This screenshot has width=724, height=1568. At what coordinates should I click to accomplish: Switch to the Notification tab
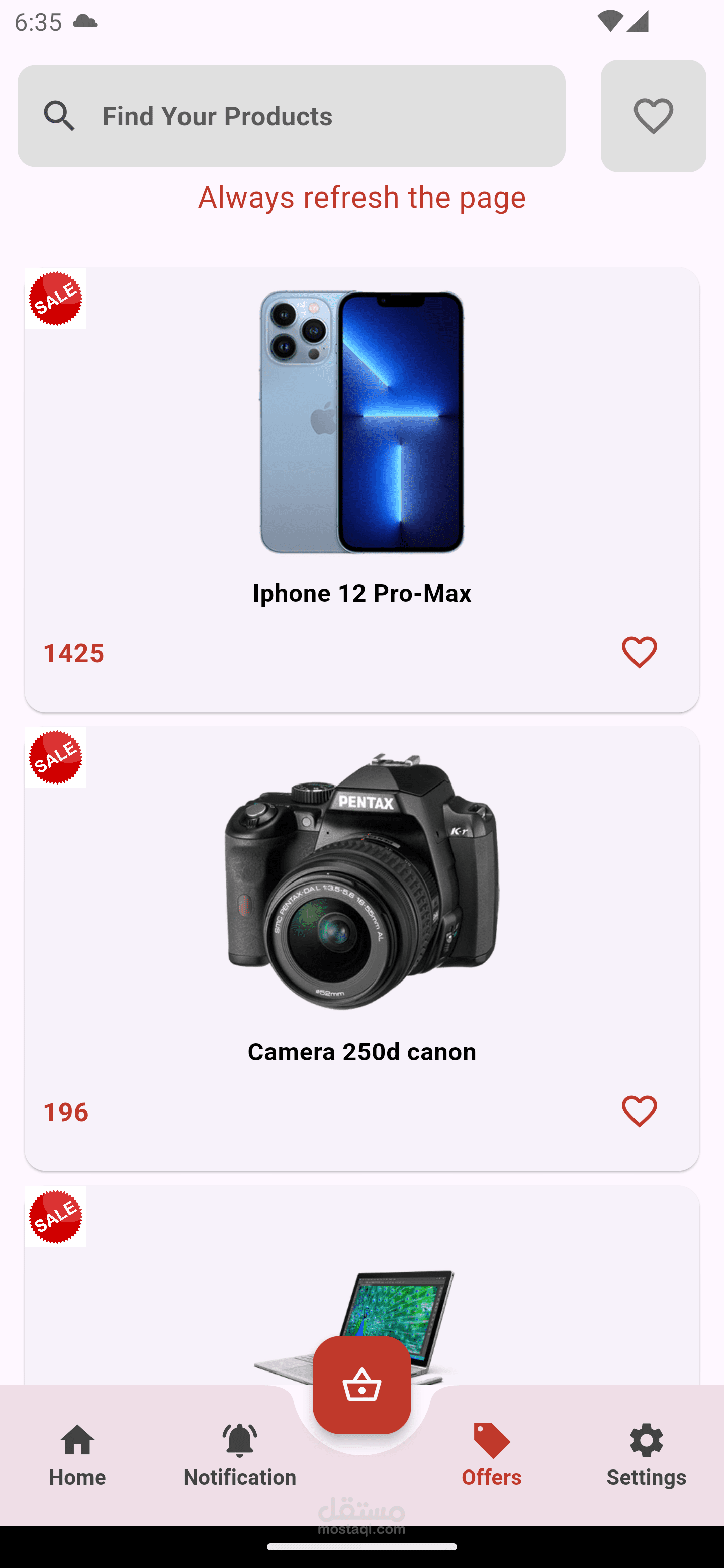[x=239, y=1456]
